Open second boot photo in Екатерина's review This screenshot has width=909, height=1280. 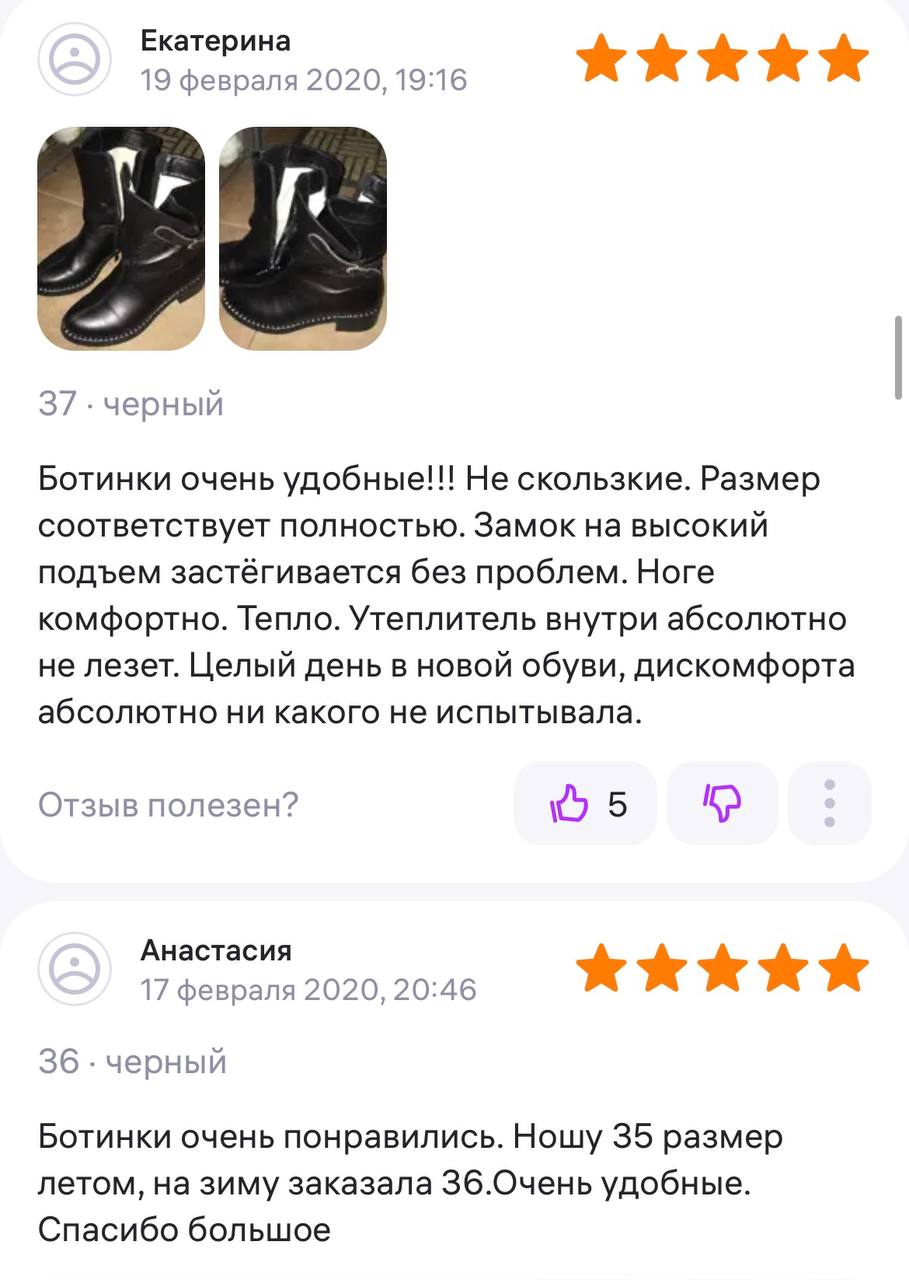point(302,238)
